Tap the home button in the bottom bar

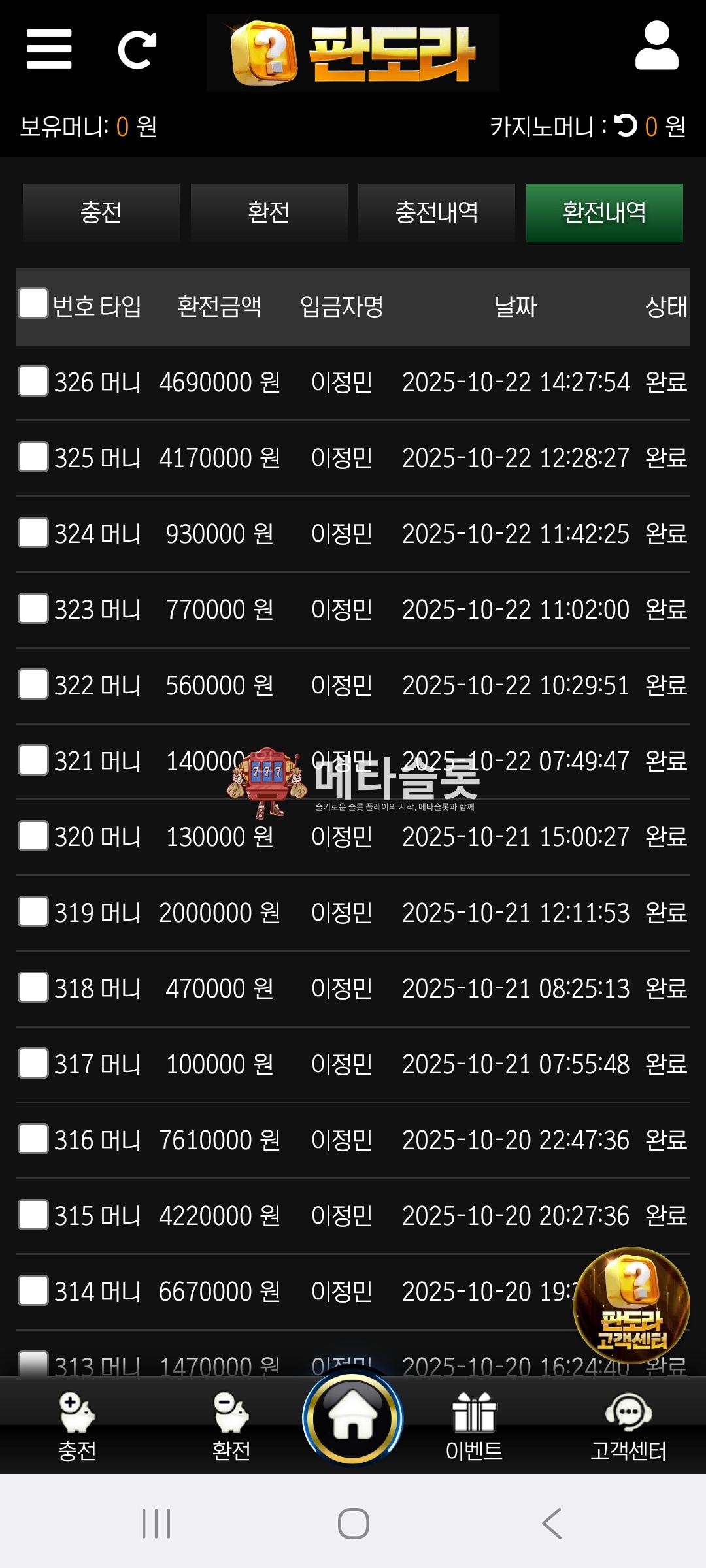tap(353, 1418)
